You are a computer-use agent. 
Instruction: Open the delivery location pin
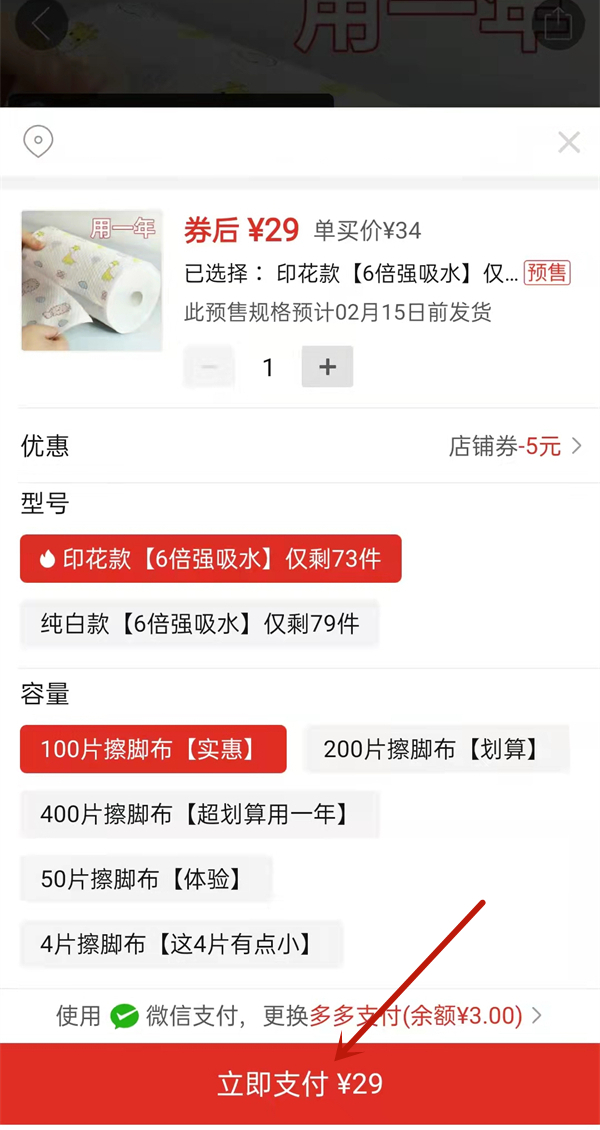click(38, 142)
